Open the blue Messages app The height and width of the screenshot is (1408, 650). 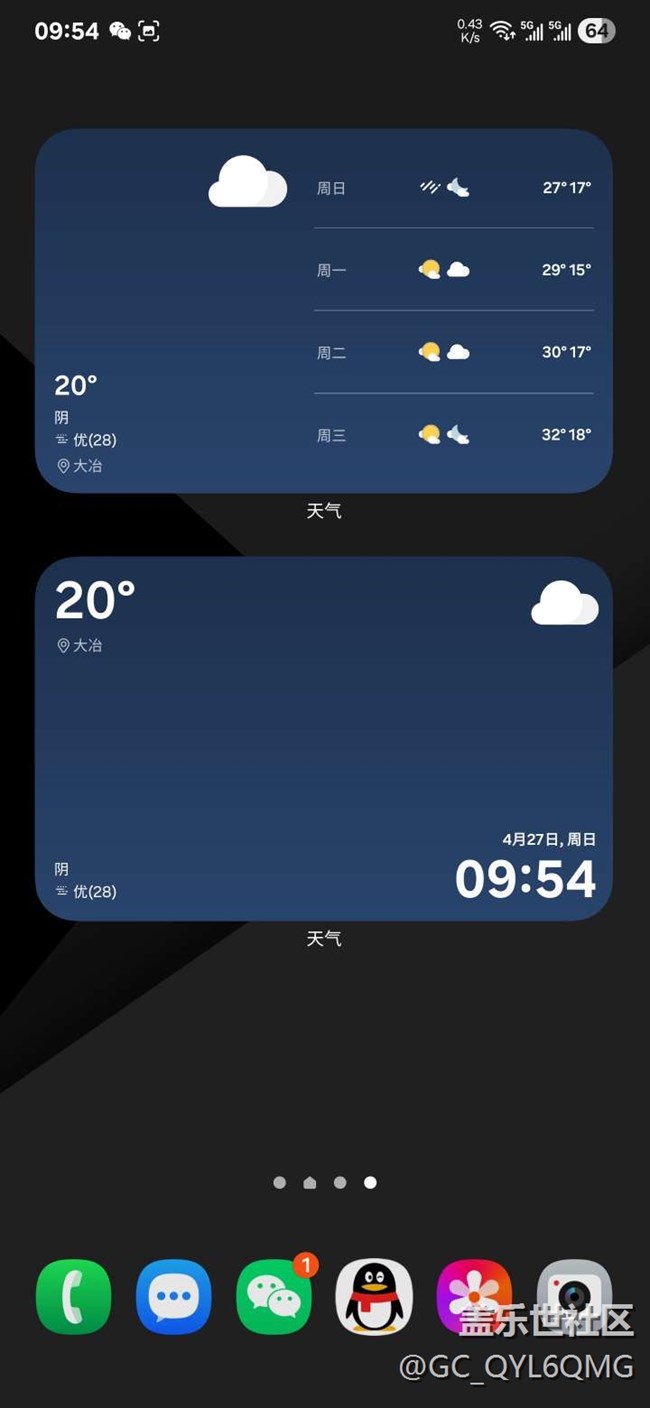pos(174,1297)
